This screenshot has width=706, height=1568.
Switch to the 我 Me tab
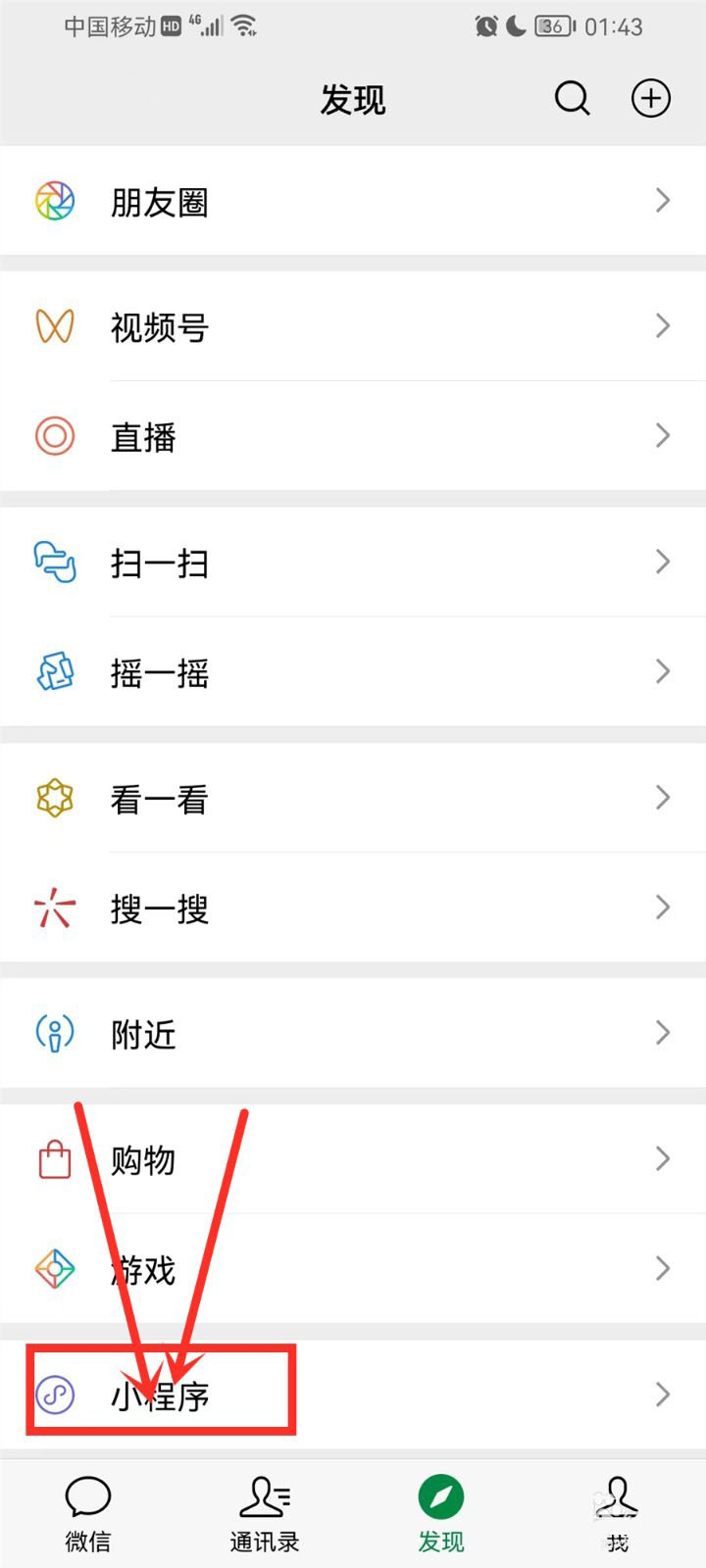[618, 1514]
